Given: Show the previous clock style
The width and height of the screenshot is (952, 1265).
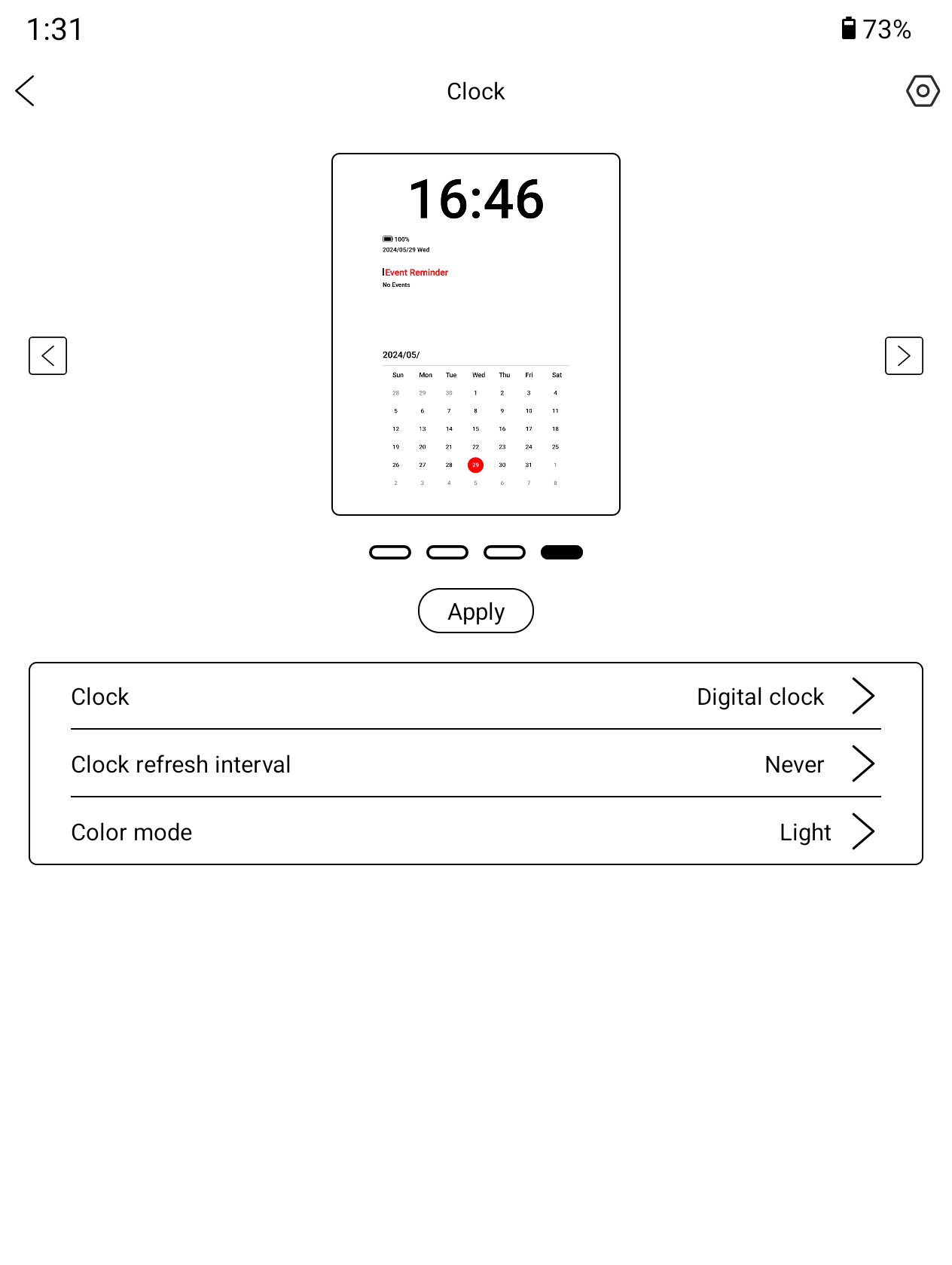Looking at the screenshot, I should click(48, 355).
